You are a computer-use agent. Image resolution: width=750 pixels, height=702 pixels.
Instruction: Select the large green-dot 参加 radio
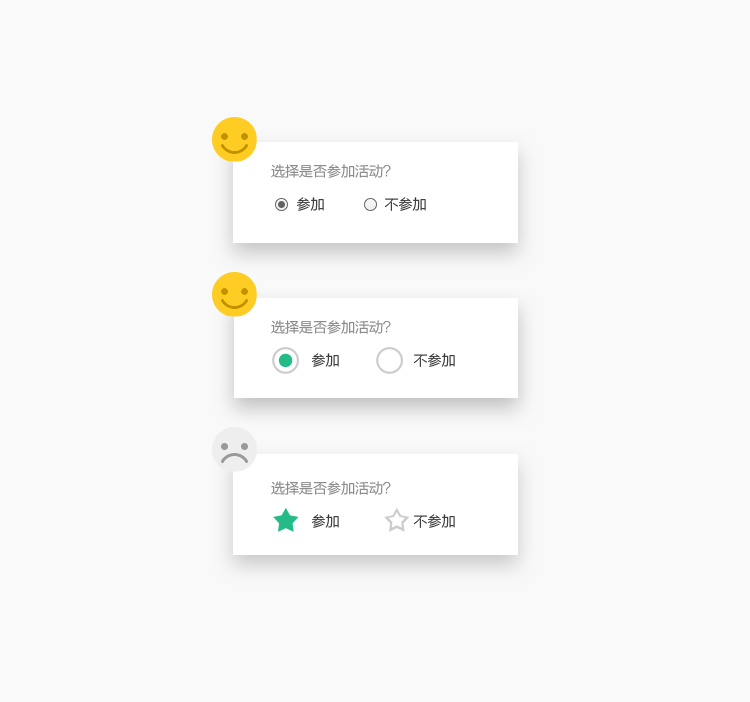point(285,360)
